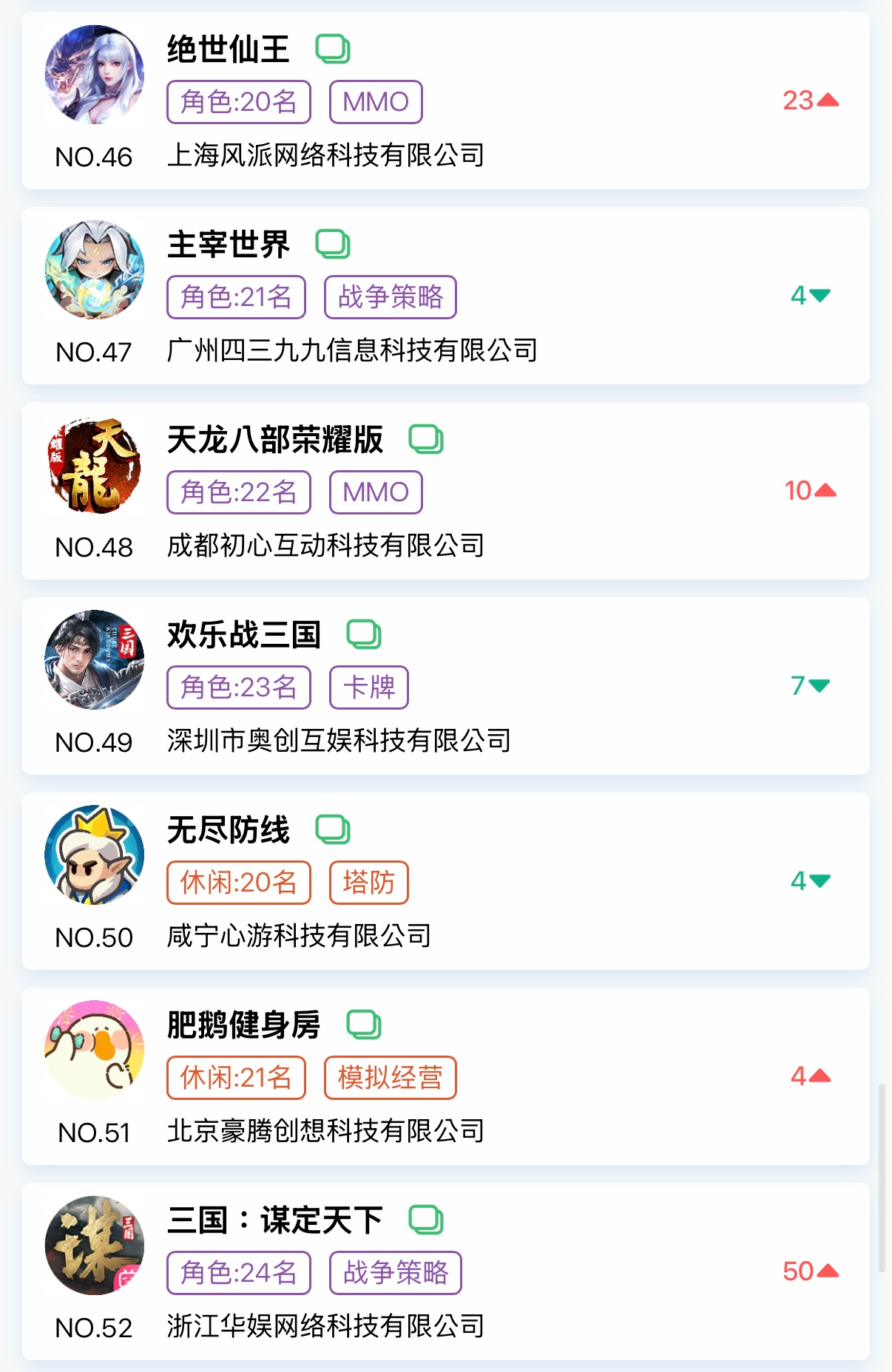The height and width of the screenshot is (1372, 892).
Task: Copy the name 肥鹅健身房
Action: [x=364, y=1025]
